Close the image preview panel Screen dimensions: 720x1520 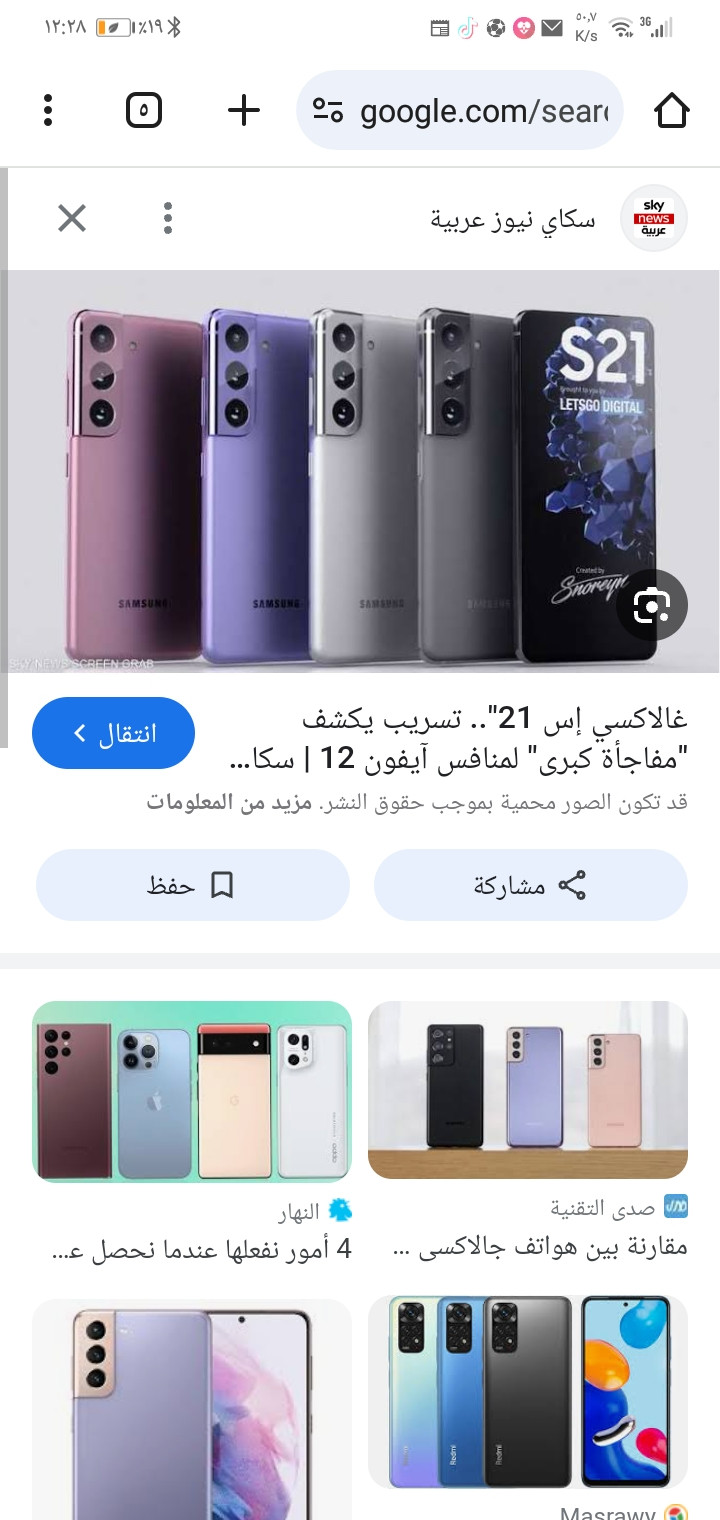72,218
